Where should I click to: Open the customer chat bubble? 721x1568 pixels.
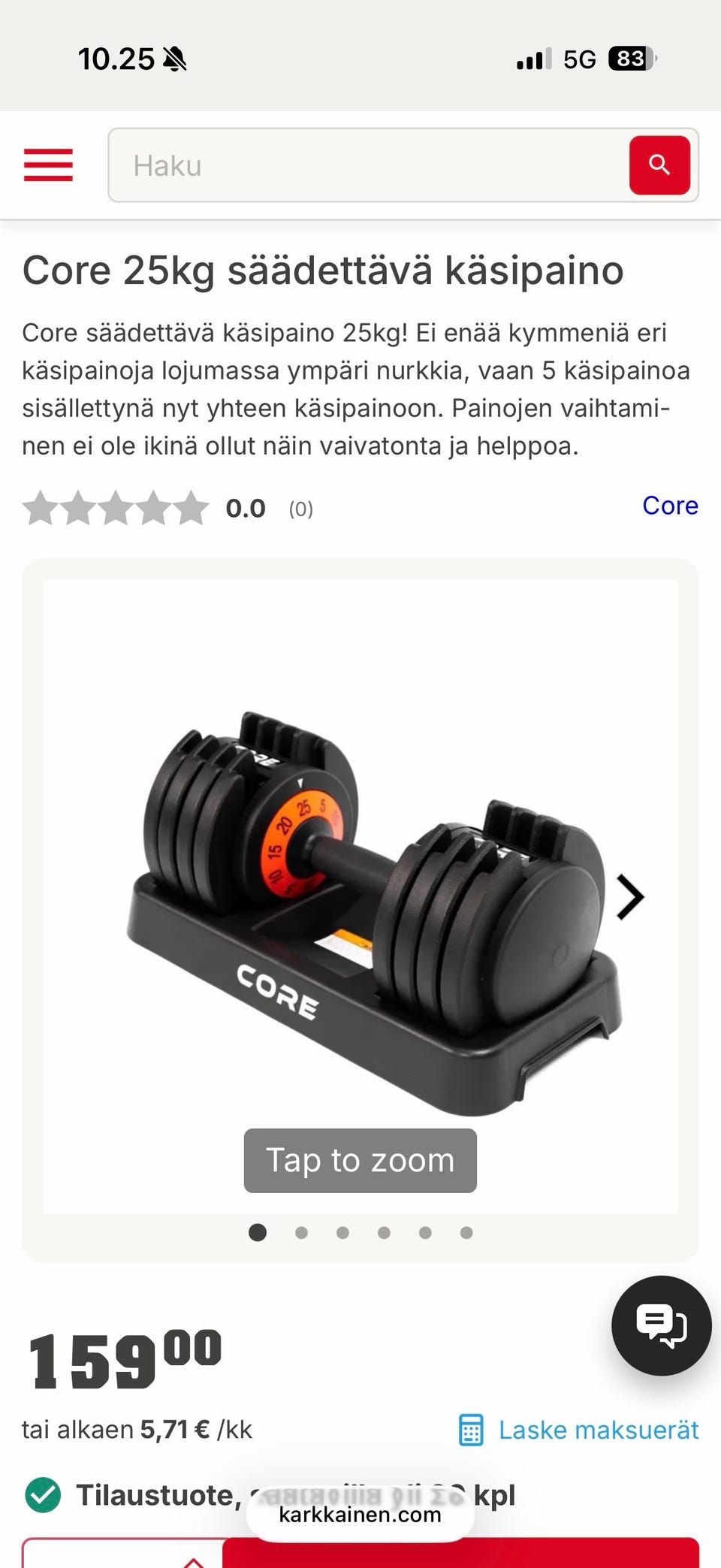(661, 1325)
